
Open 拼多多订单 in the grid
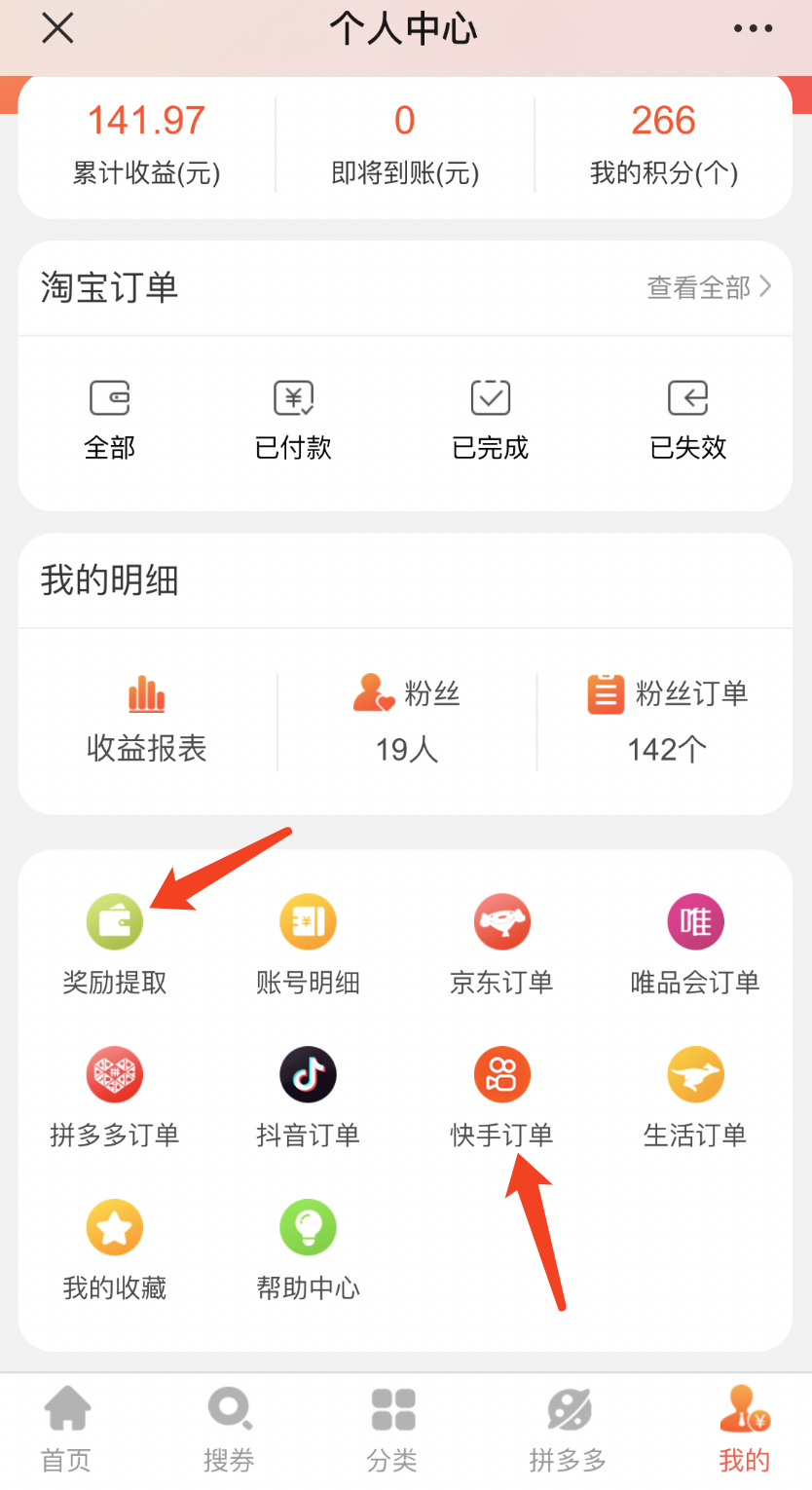[x=114, y=1099]
